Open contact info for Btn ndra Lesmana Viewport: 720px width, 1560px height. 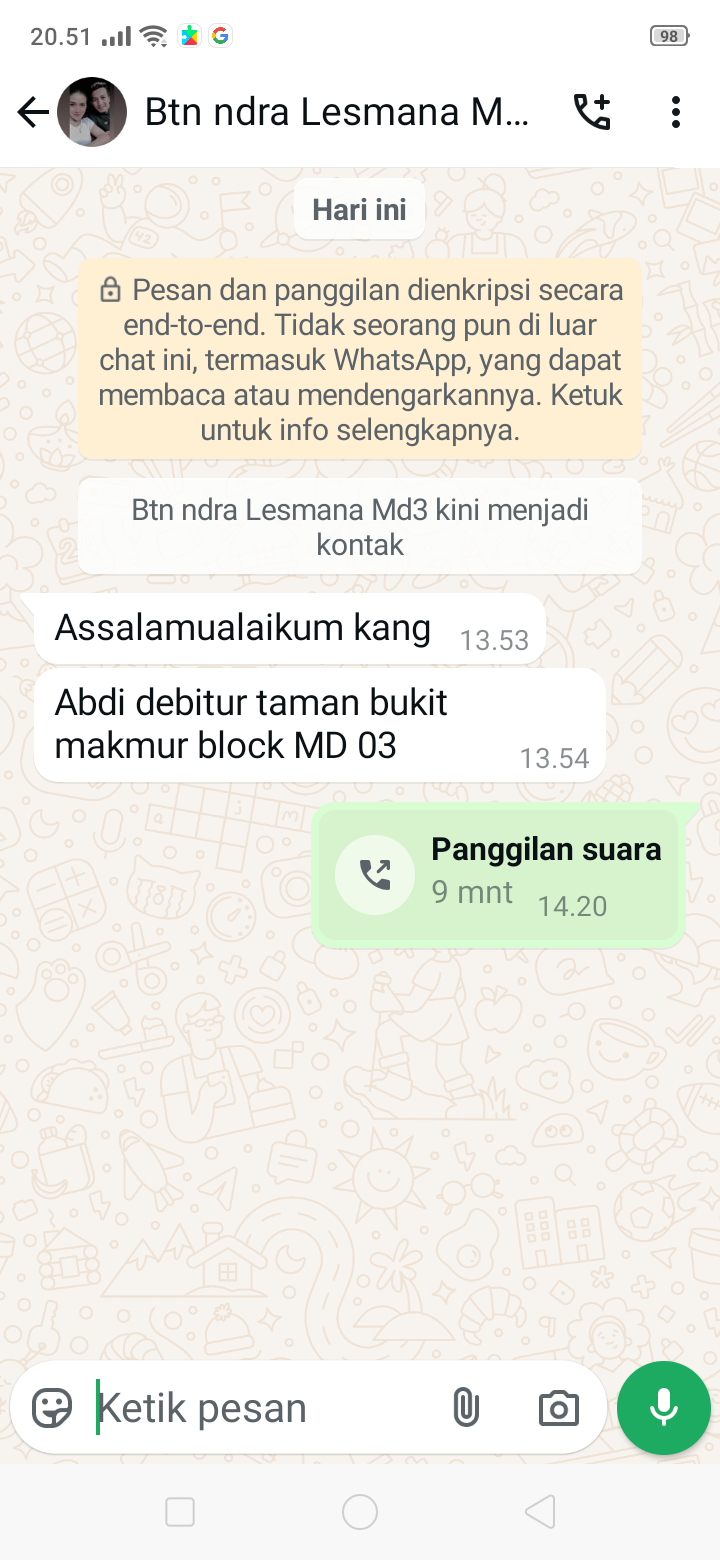336,112
